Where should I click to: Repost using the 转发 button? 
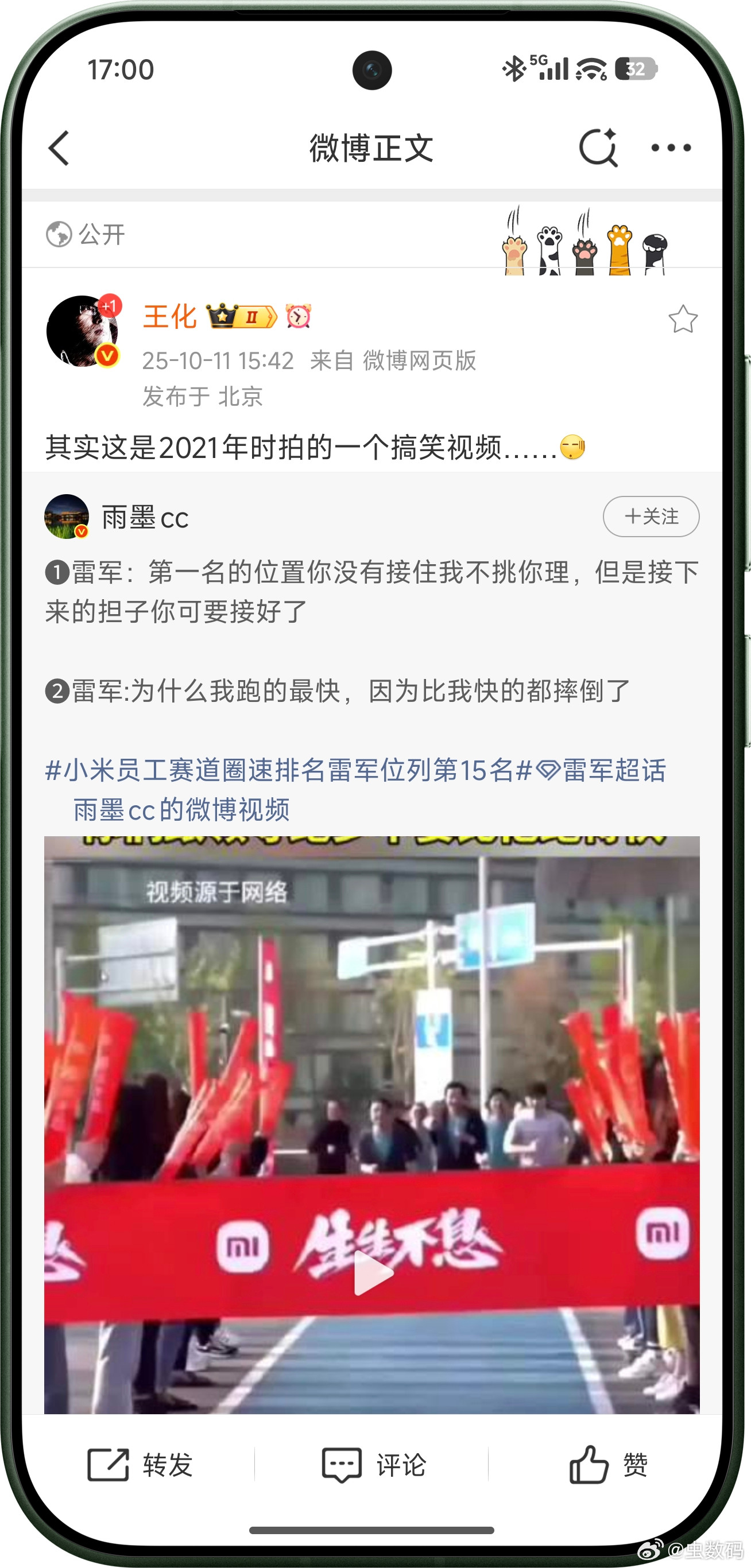pos(140,1465)
